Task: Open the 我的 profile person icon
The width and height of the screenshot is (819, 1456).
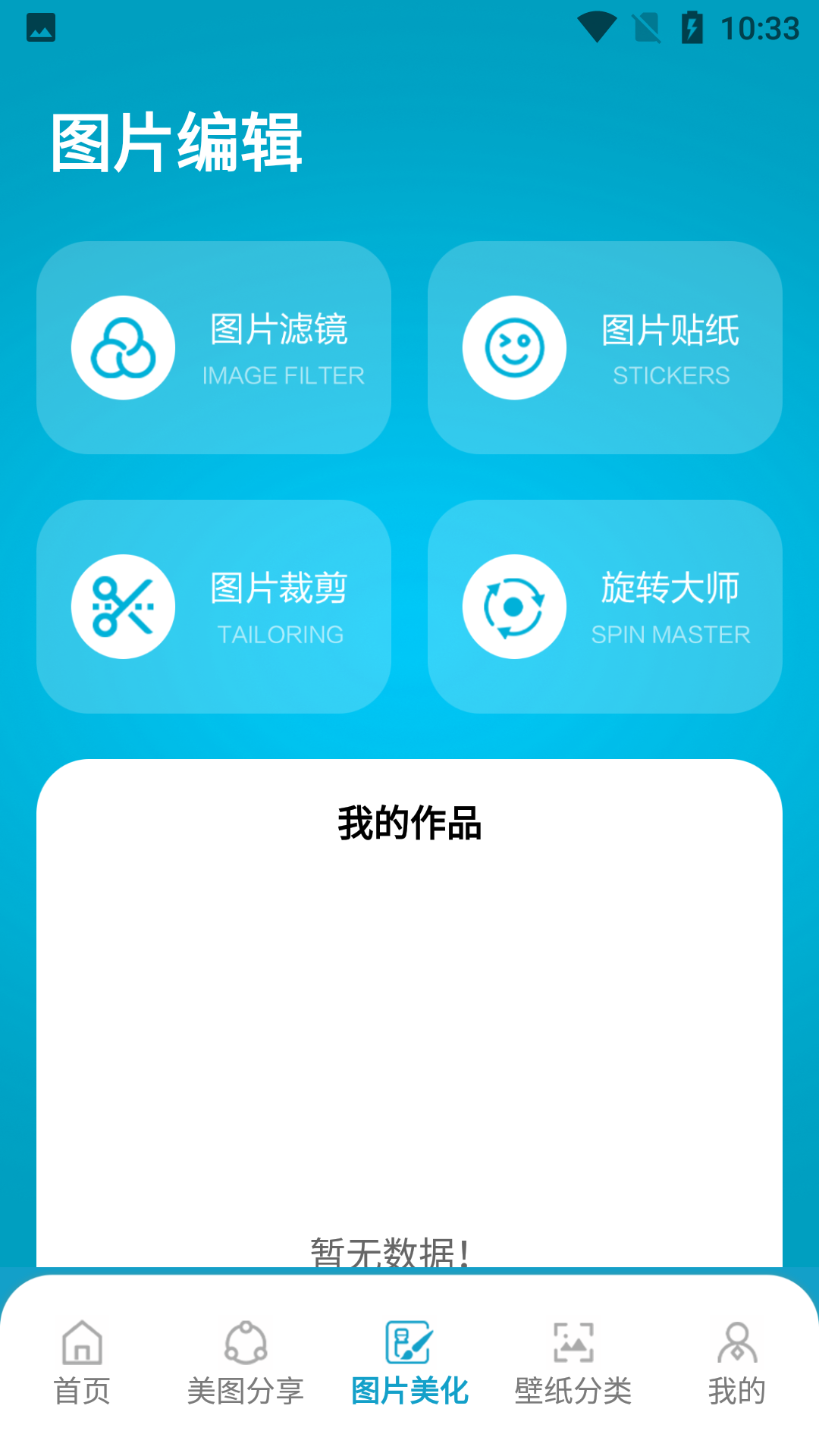Action: tap(737, 1341)
